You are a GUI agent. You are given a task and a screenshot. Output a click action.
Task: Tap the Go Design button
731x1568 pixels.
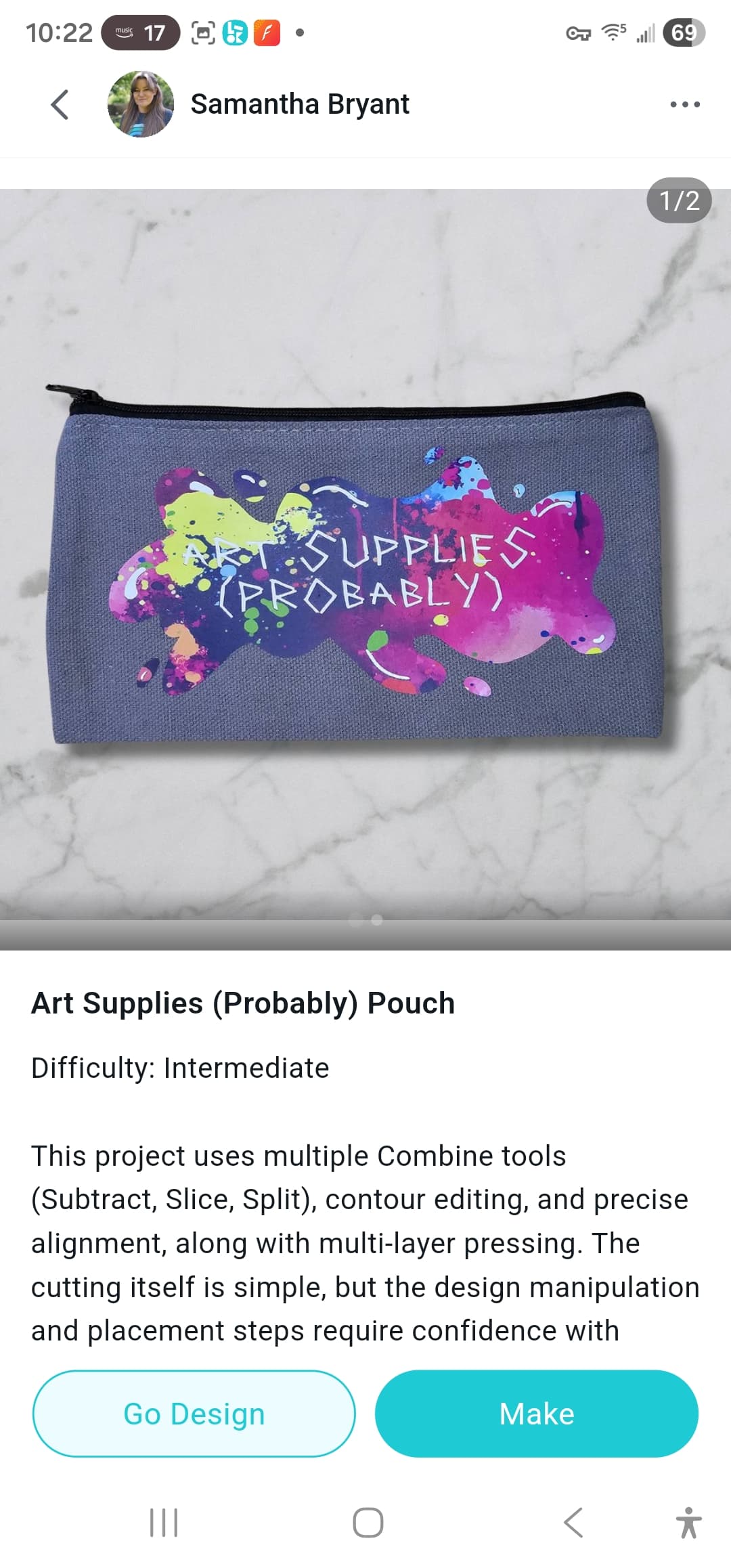click(194, 1414)
